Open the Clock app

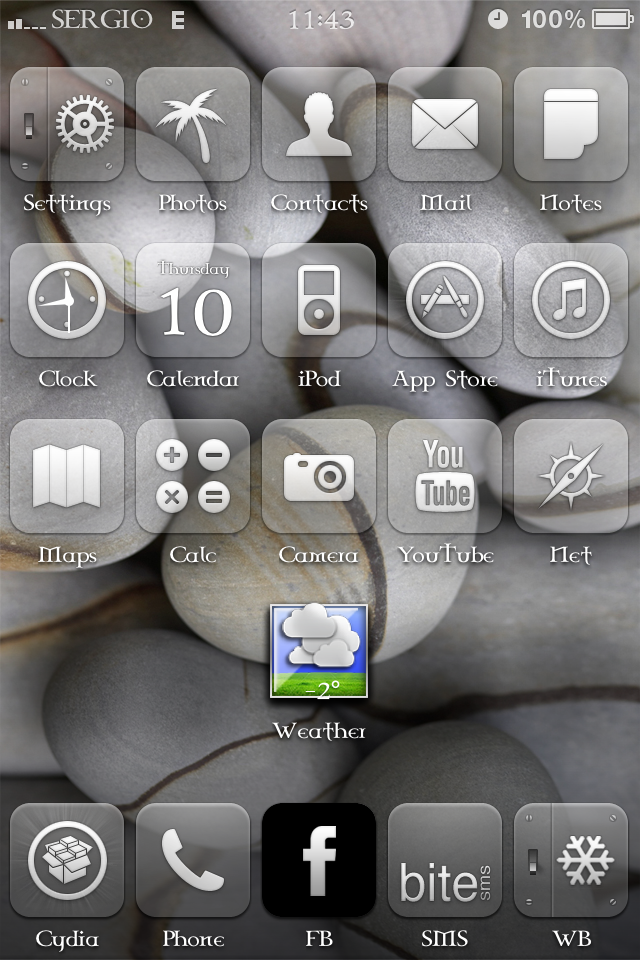[x=67, y=301]
